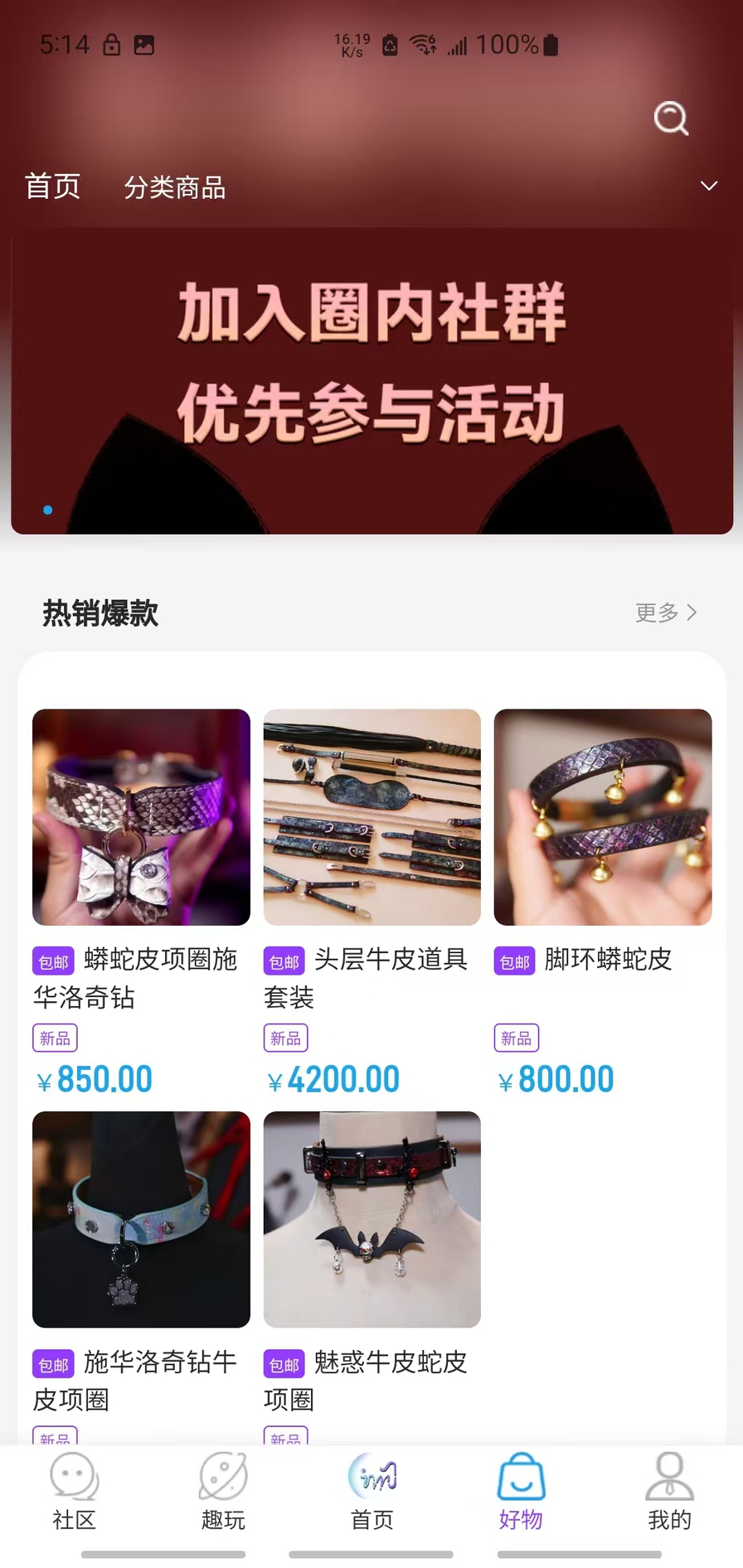Screen dimensions: 743x1568
Task: Tap the 包邮 badge beside 魅惑牛皮蛇皮项圈
Action: (x=284, y=1365)
